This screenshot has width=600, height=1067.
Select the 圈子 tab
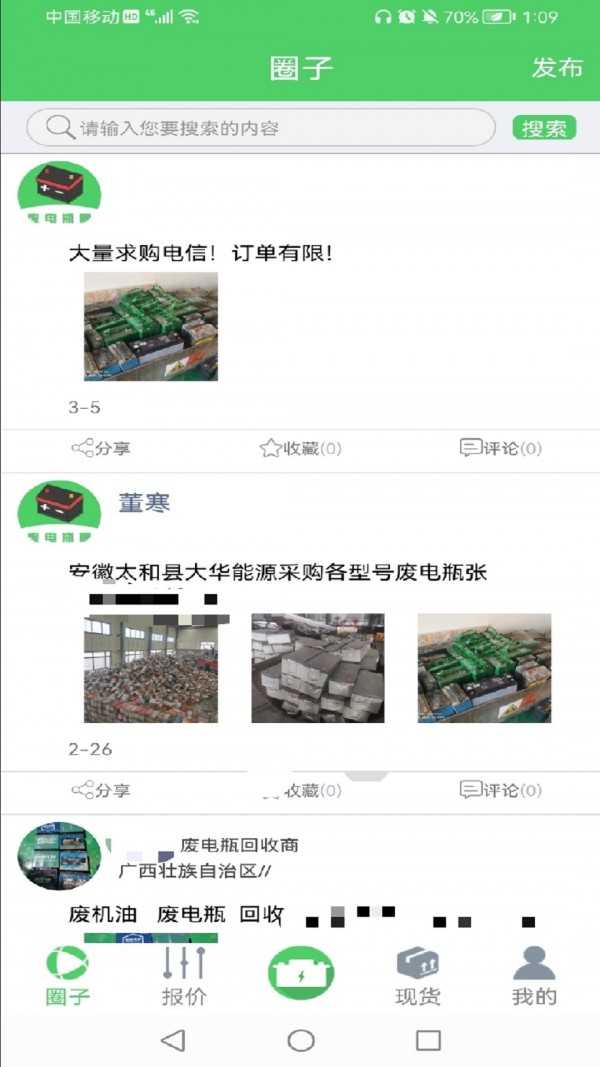pyautogui.click(x=68, y=975)
